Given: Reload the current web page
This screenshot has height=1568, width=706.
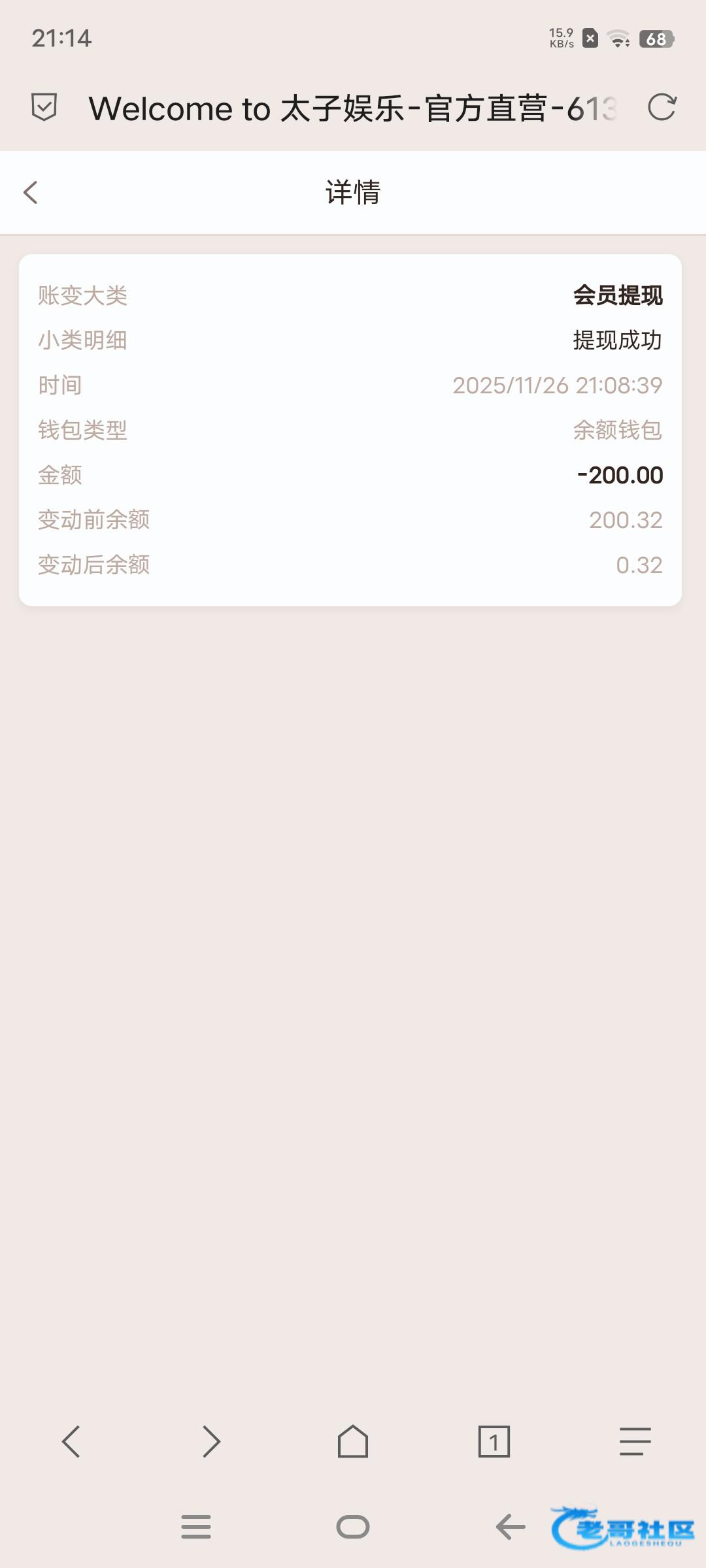Looking at the screenshot, I should (x=662, y=108).
